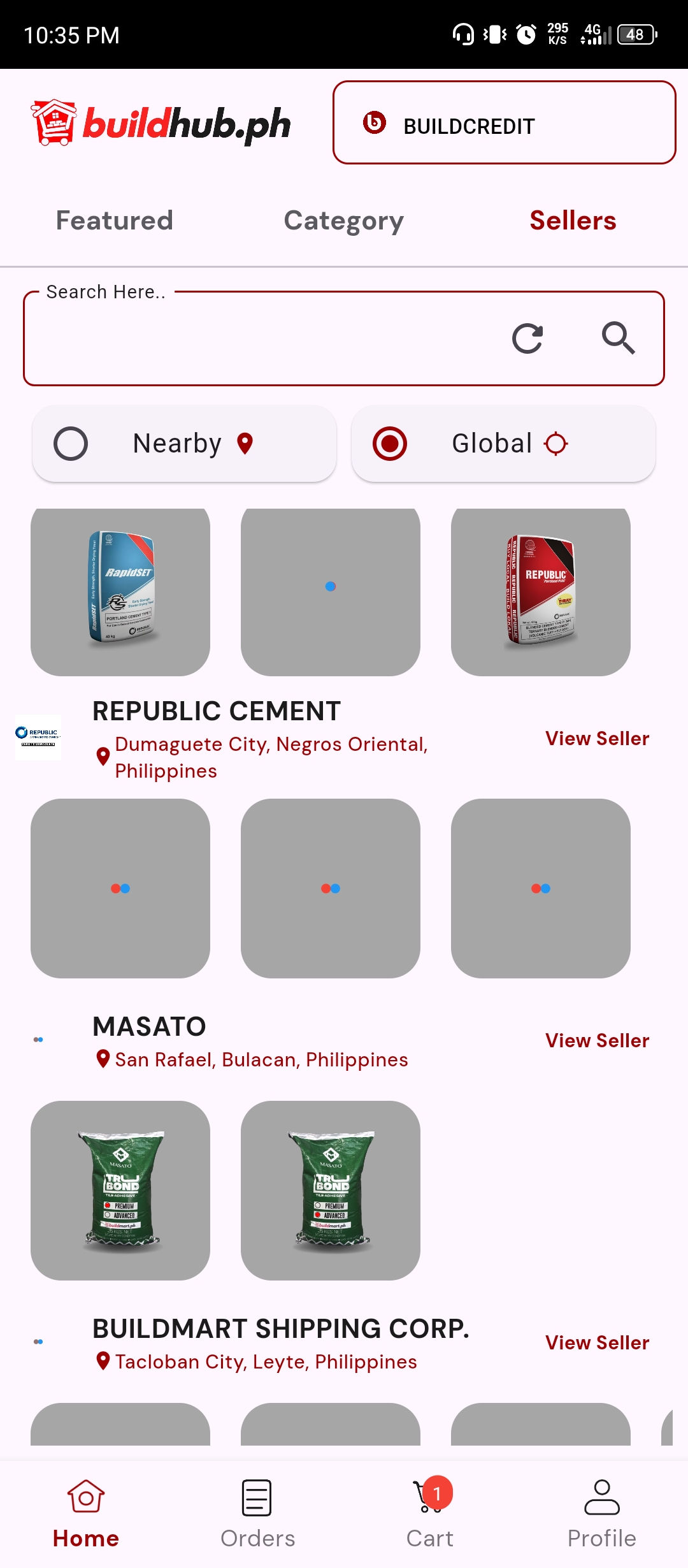Image resolution: width=688 pixels, height=1568 pixels.
Task: Switch to the Featured tab
Action: 115,221
